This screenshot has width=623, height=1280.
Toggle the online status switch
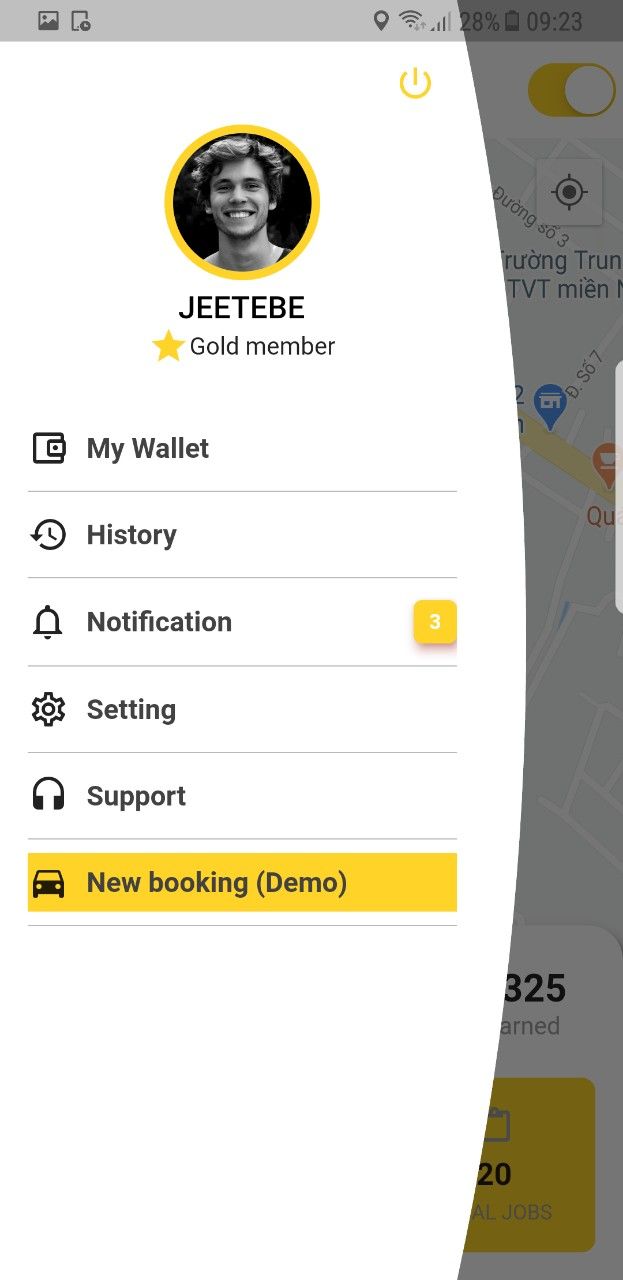573,91
